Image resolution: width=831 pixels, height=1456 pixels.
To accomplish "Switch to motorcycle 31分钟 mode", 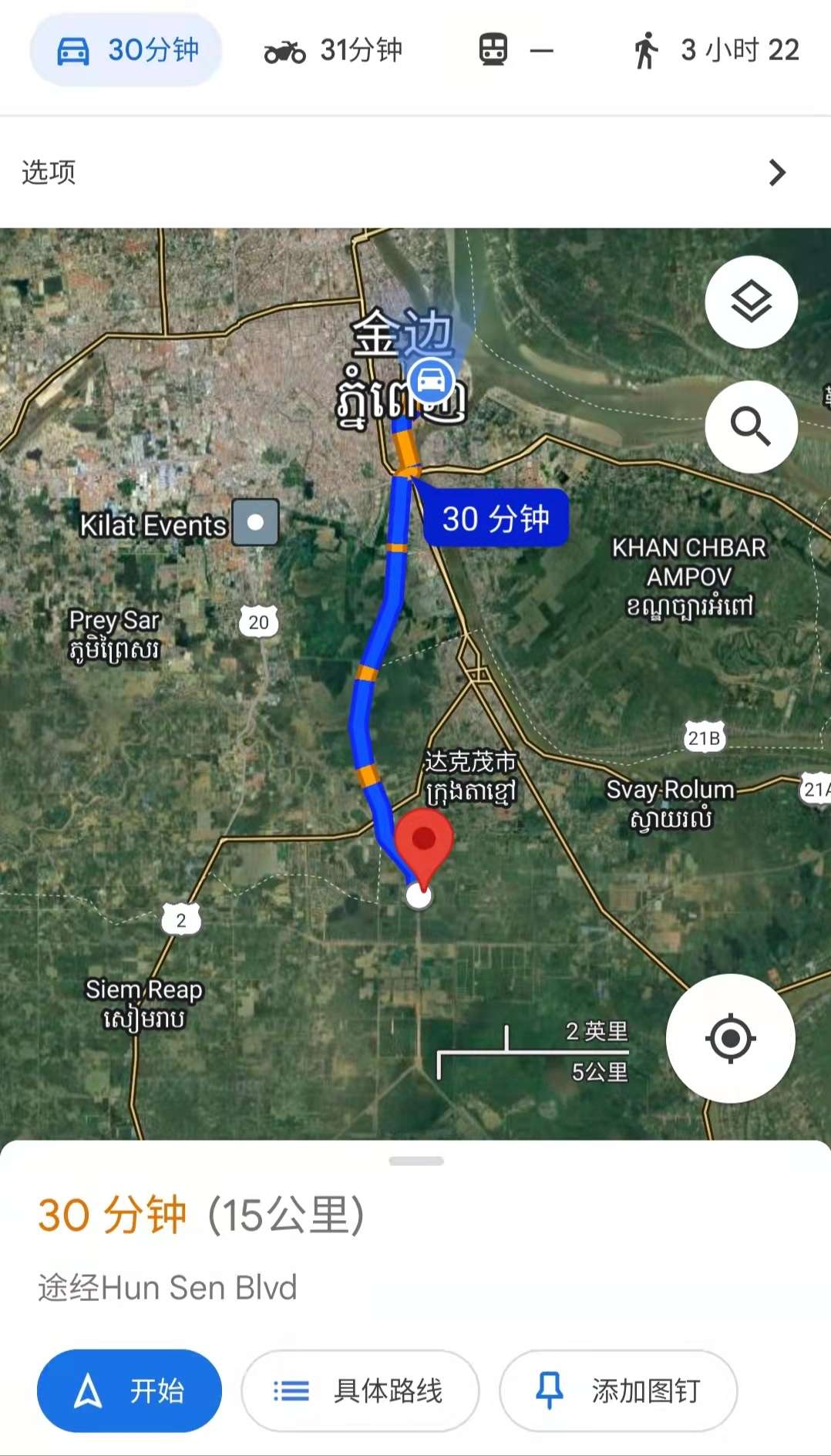I will (x=333, y=50).
